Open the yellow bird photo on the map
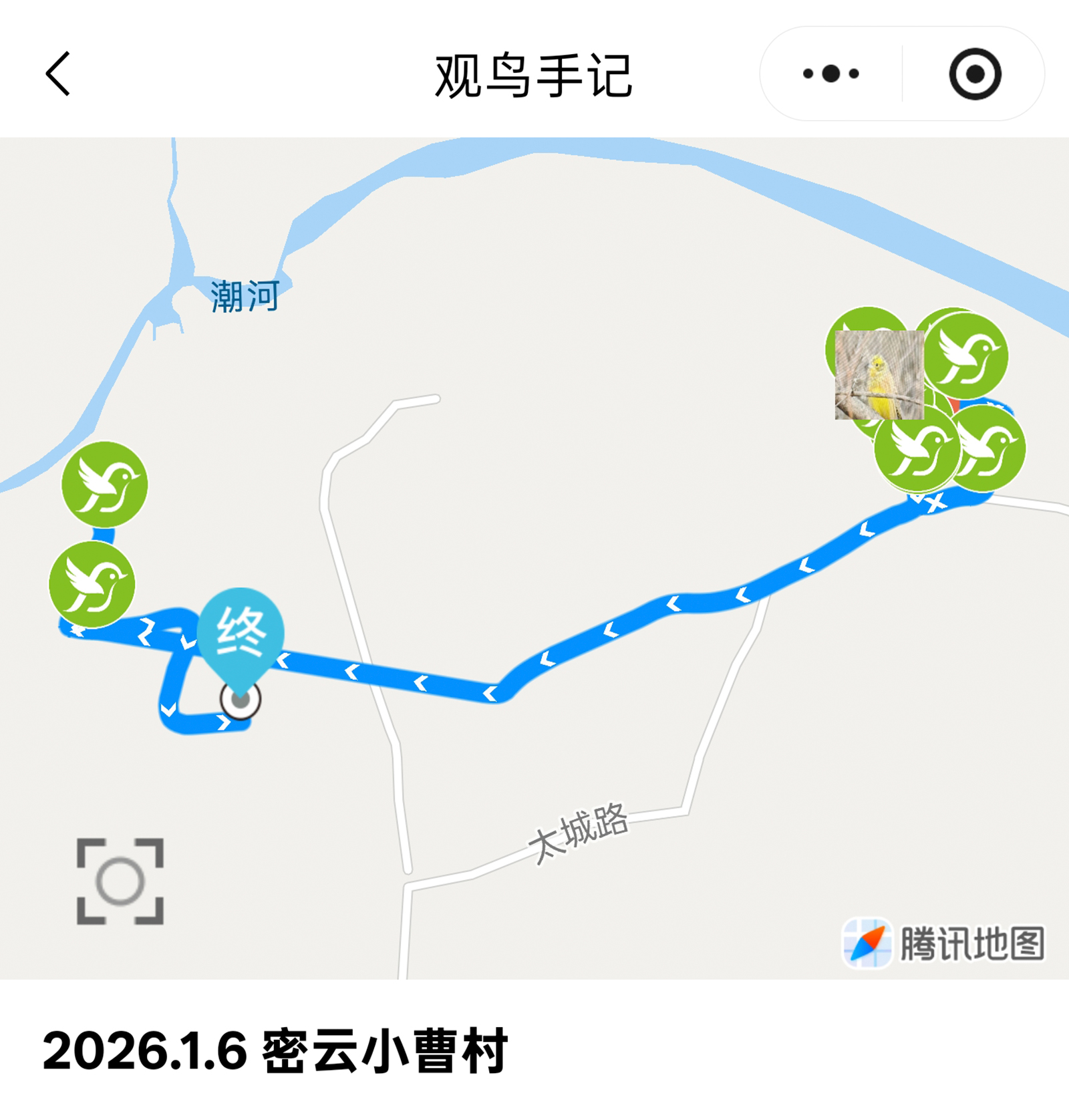1069x1120 pixels. [879, 375]
